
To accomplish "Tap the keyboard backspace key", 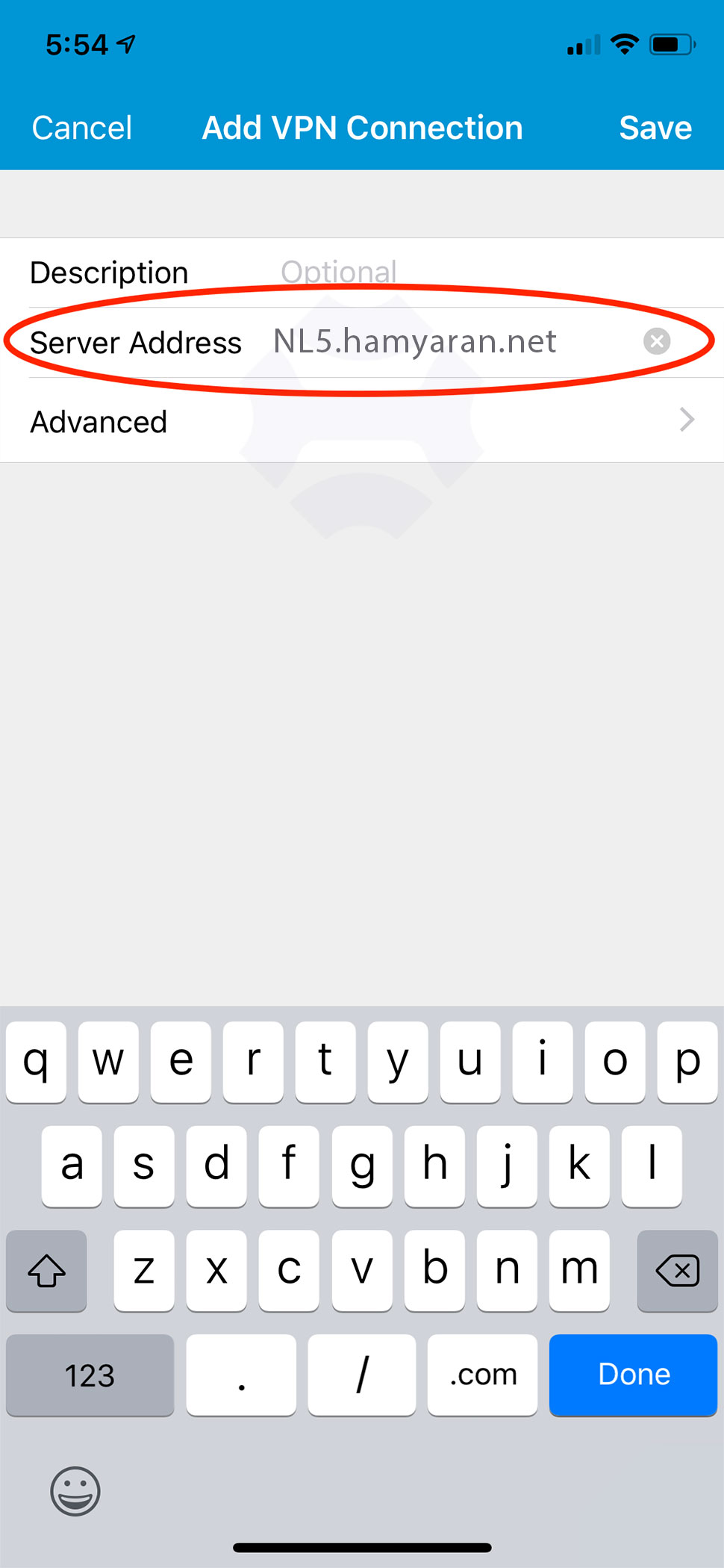I will tap(677, 1270).
